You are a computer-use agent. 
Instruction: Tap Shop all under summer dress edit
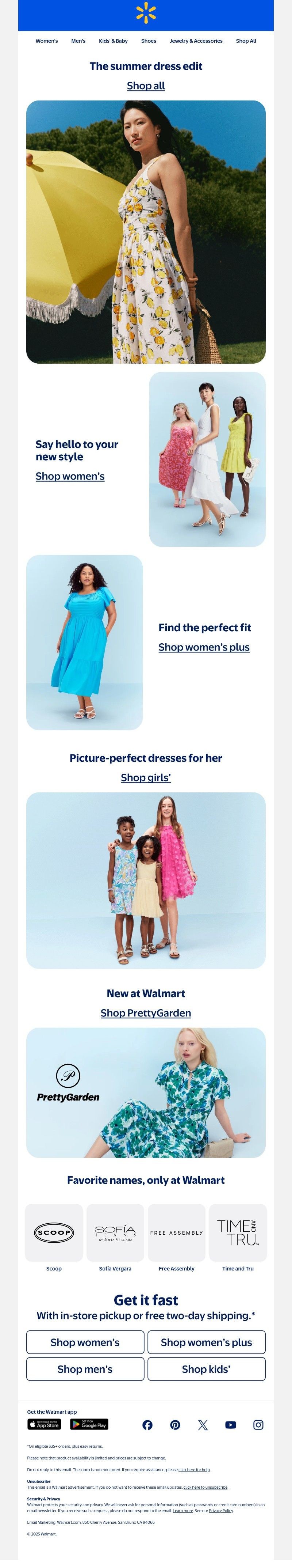(x=146, y=86)
